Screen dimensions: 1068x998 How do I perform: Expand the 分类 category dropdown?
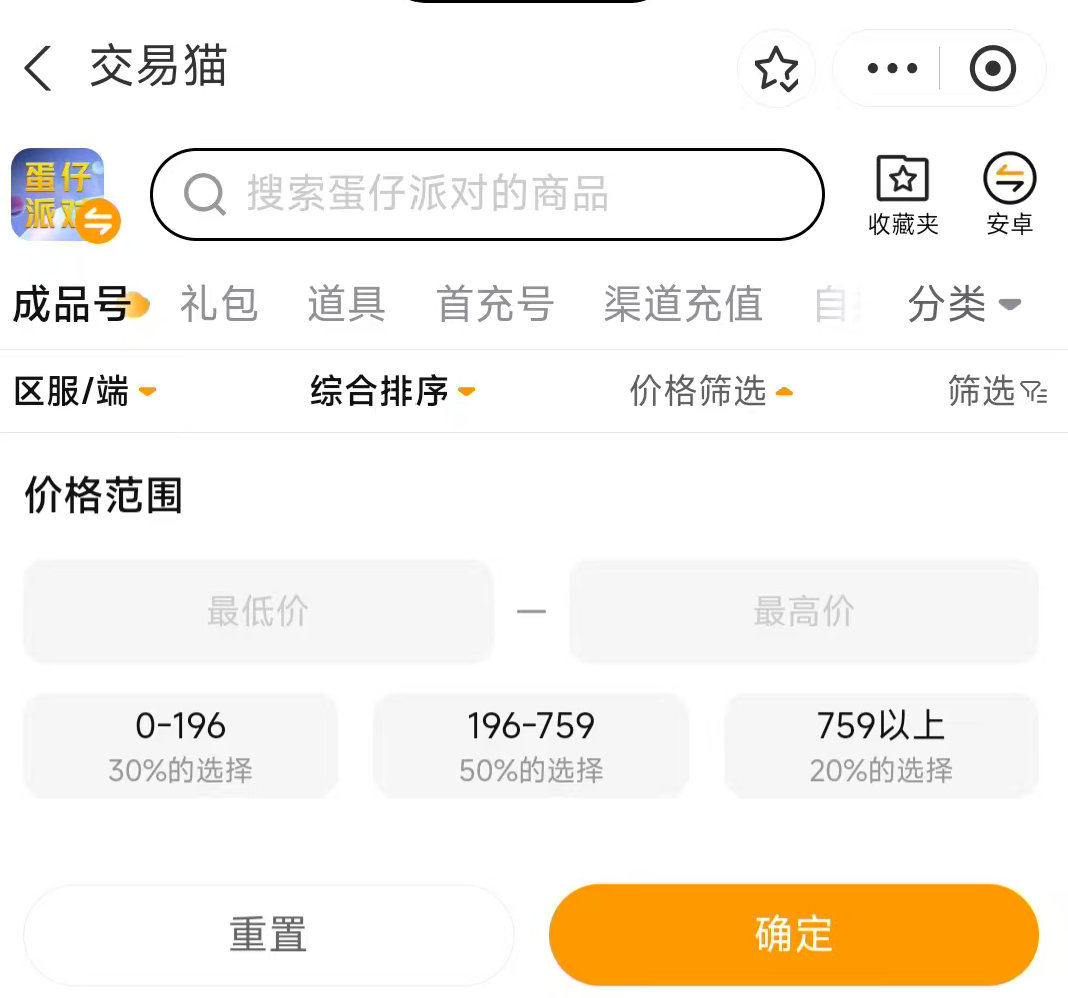(964, 303)
